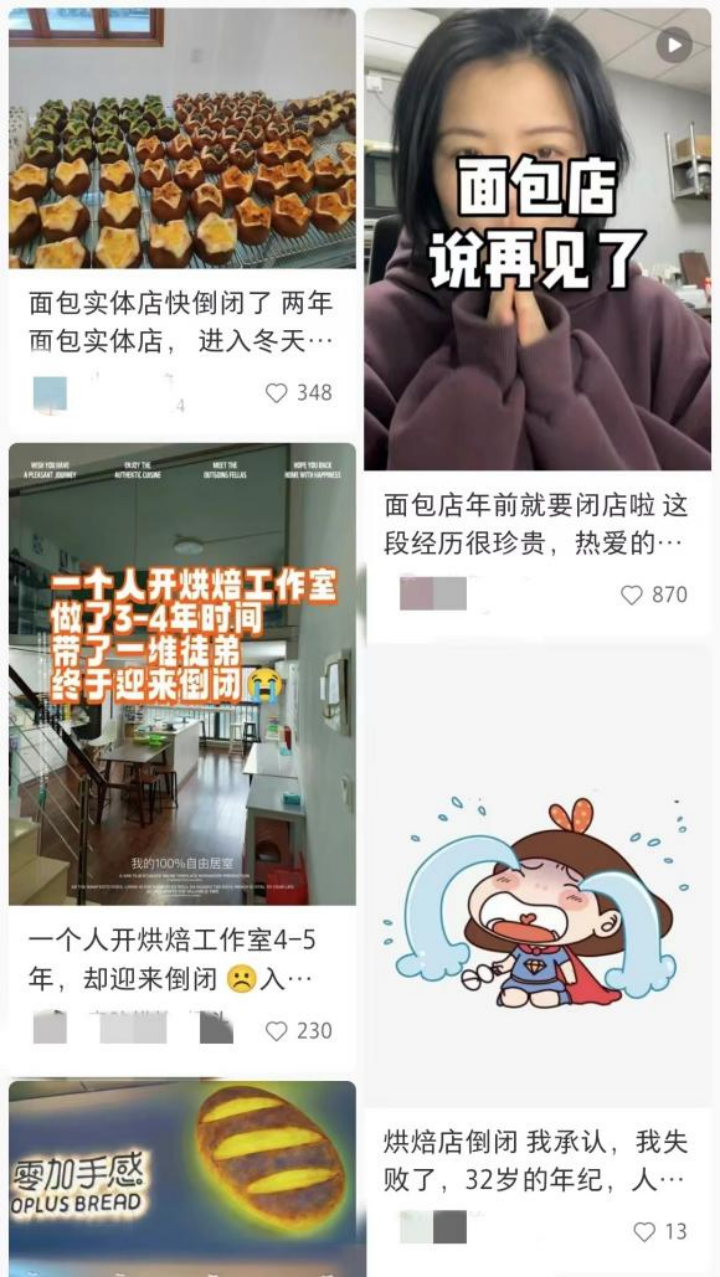Open the post about 面包实体店快倒闭了
The image size is (720, 1277).
pyautogui.click(x=182, y=140)
